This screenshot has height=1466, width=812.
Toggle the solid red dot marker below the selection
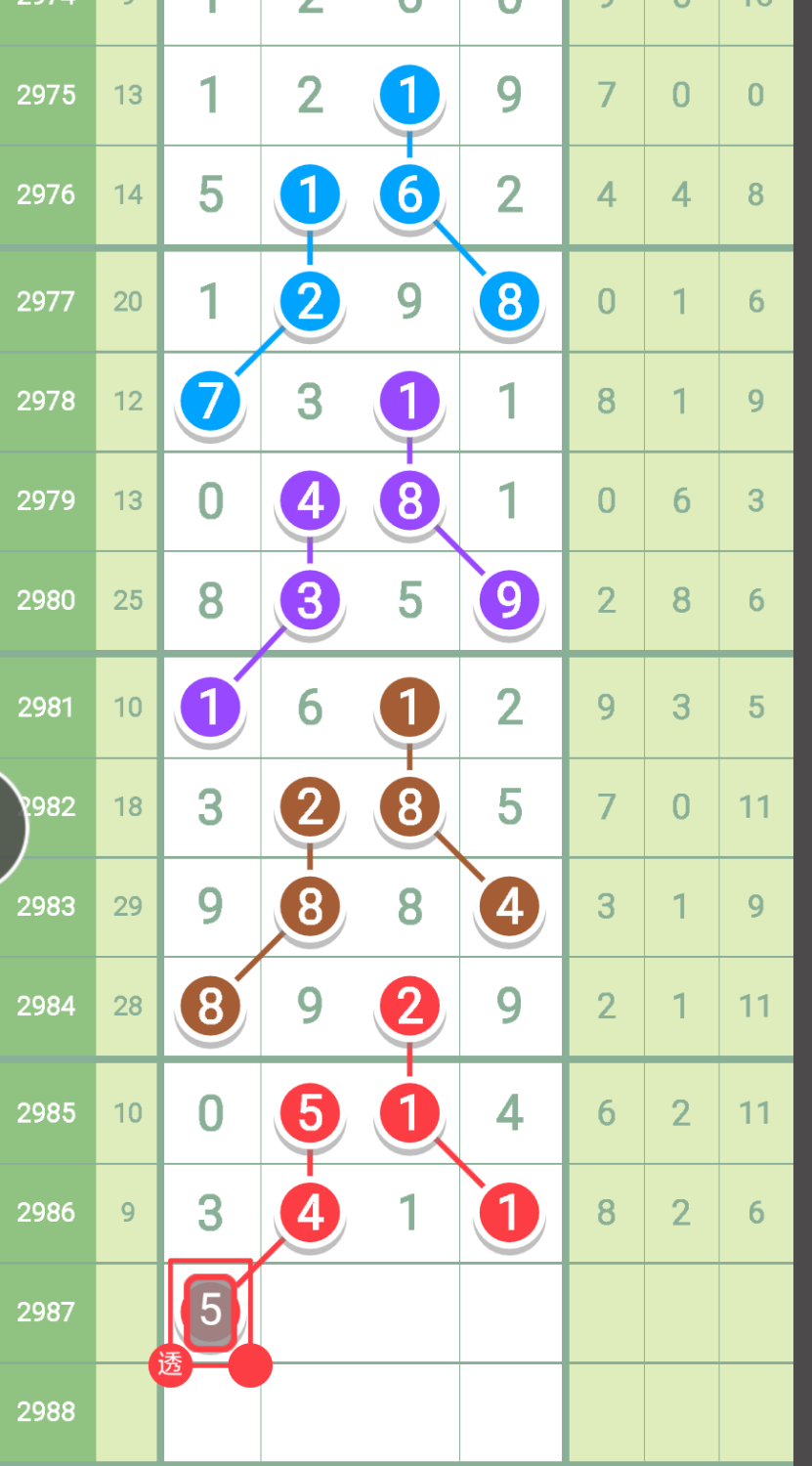coord(250,1365)
